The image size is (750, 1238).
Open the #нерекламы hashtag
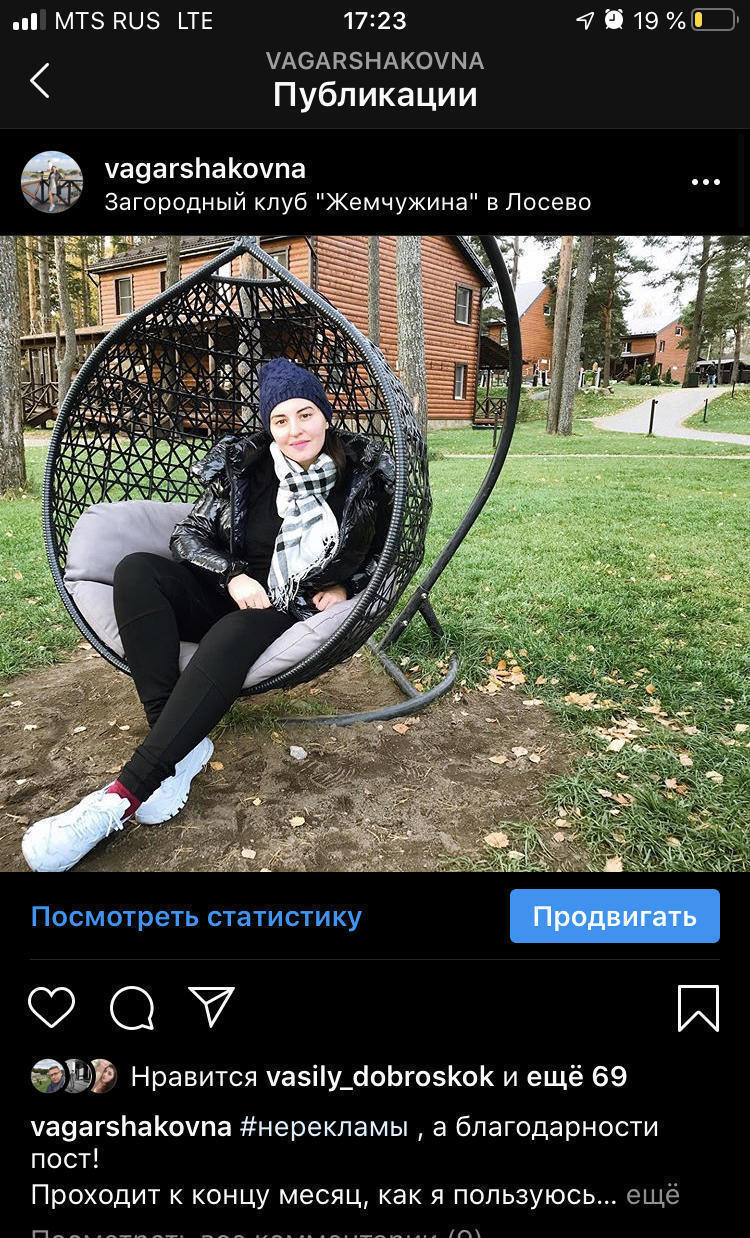324,1126
